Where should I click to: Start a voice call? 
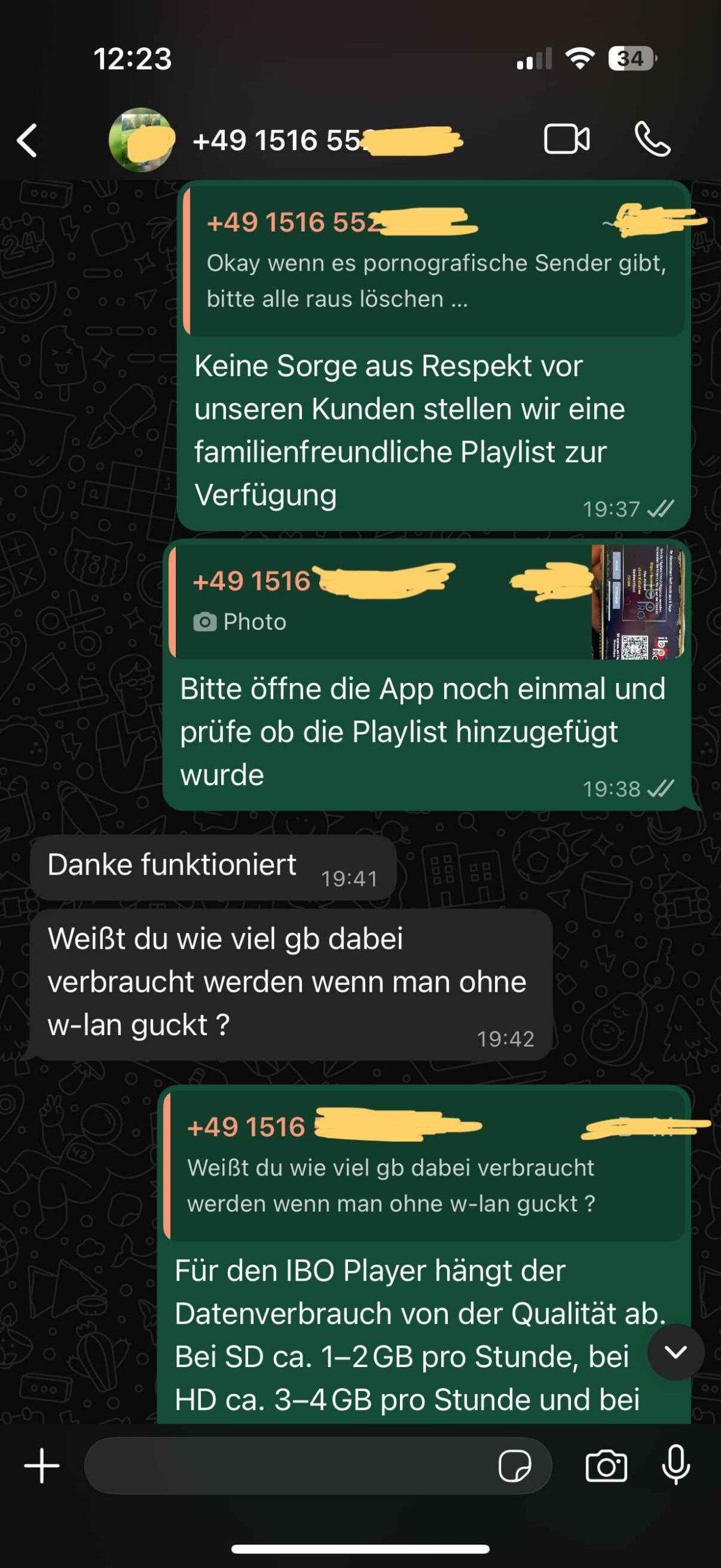(x=653, y=140)
